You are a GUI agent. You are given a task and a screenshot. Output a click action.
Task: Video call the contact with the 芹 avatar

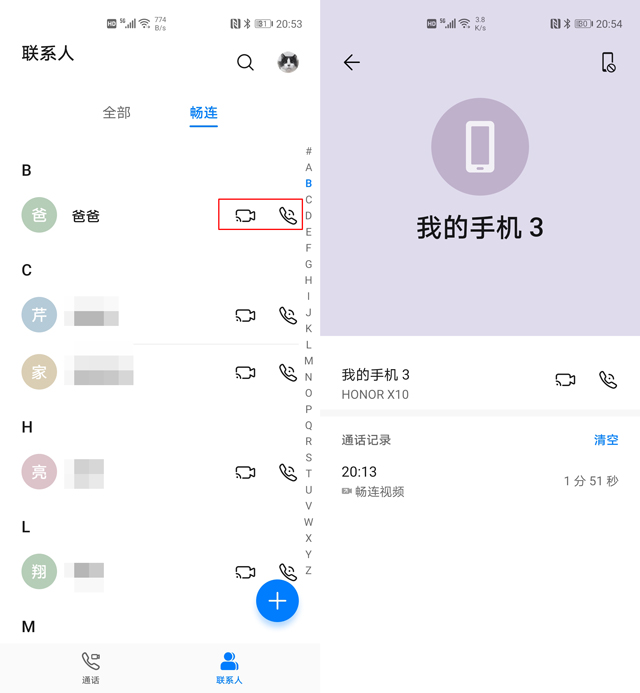(x=245, y=315)
